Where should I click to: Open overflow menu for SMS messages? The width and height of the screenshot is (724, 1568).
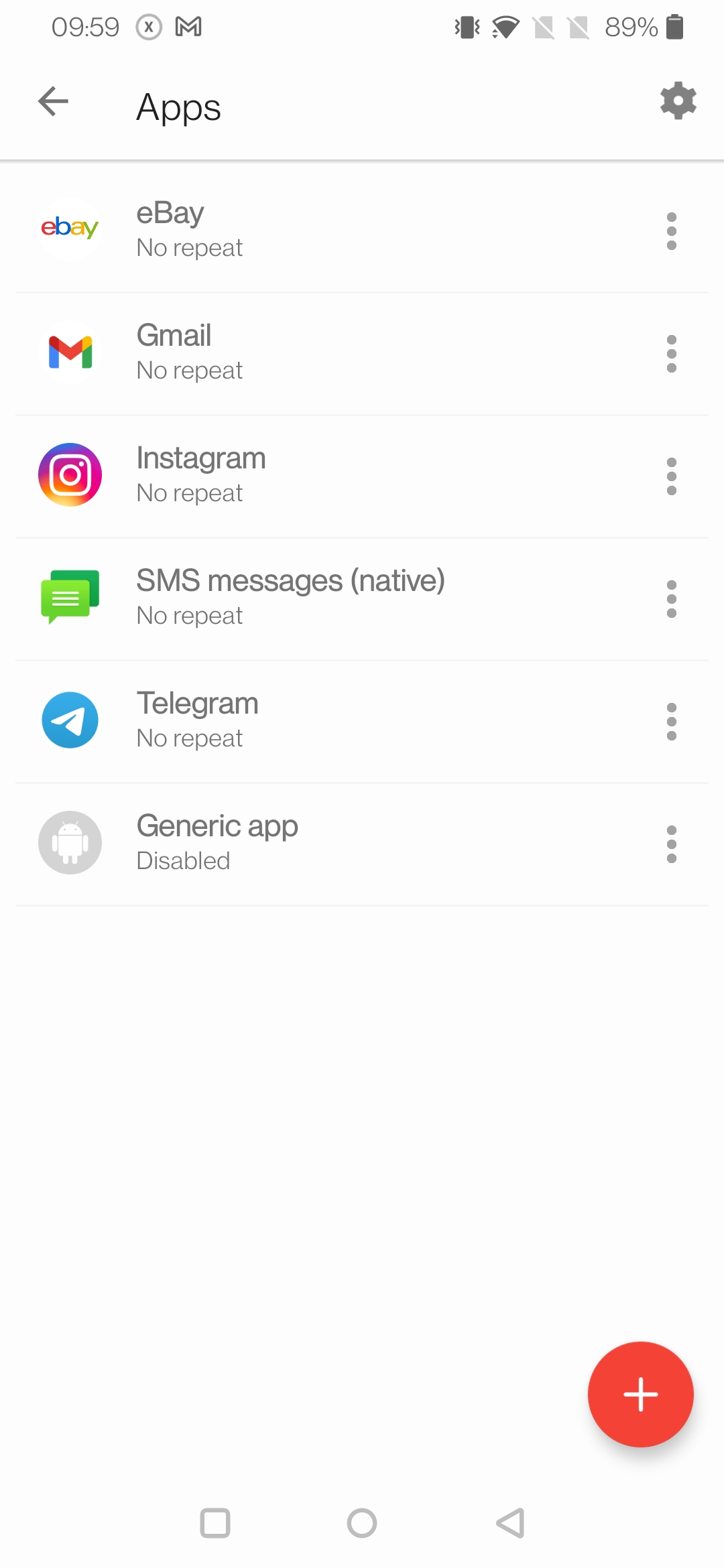click(x=671, y=599)
